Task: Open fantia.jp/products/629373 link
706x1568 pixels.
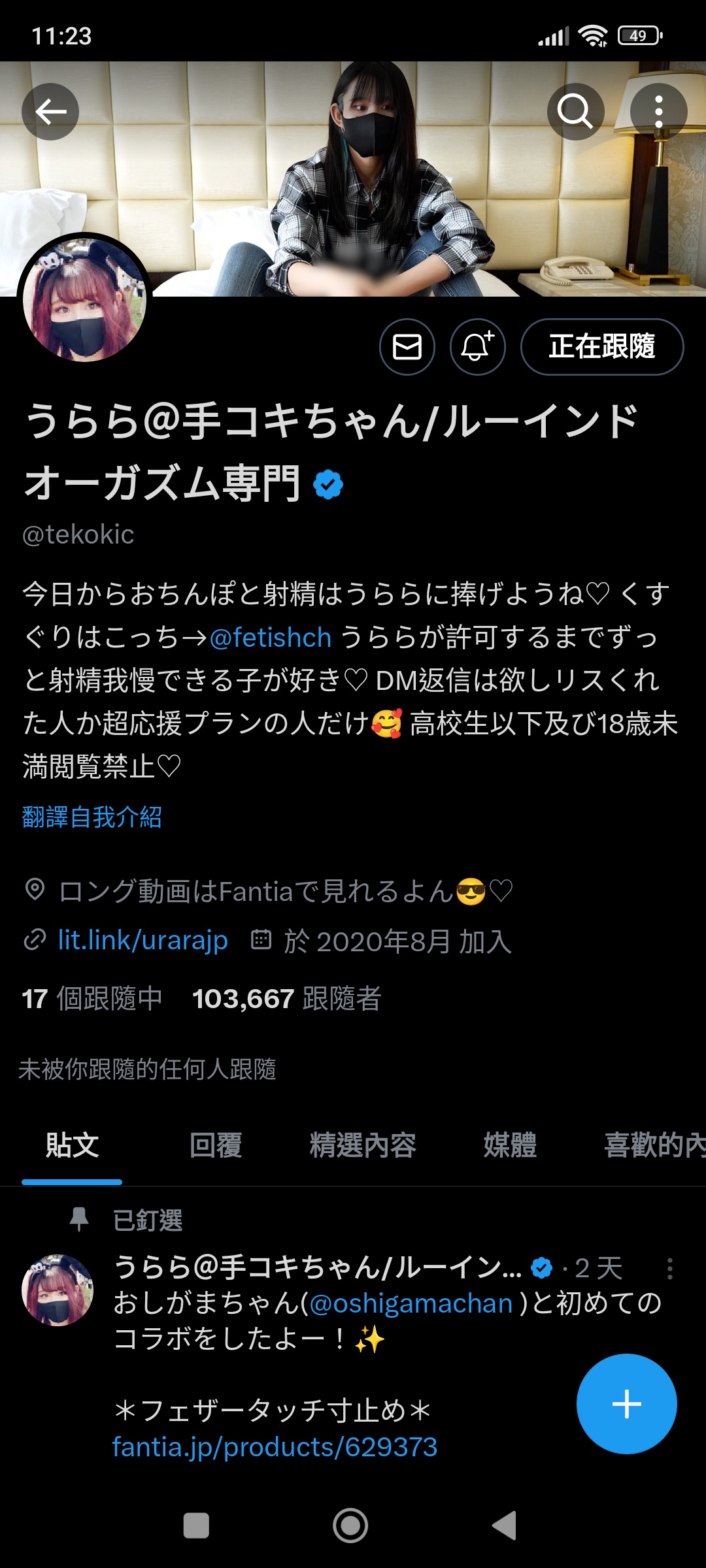Action: click(275, 1447)
